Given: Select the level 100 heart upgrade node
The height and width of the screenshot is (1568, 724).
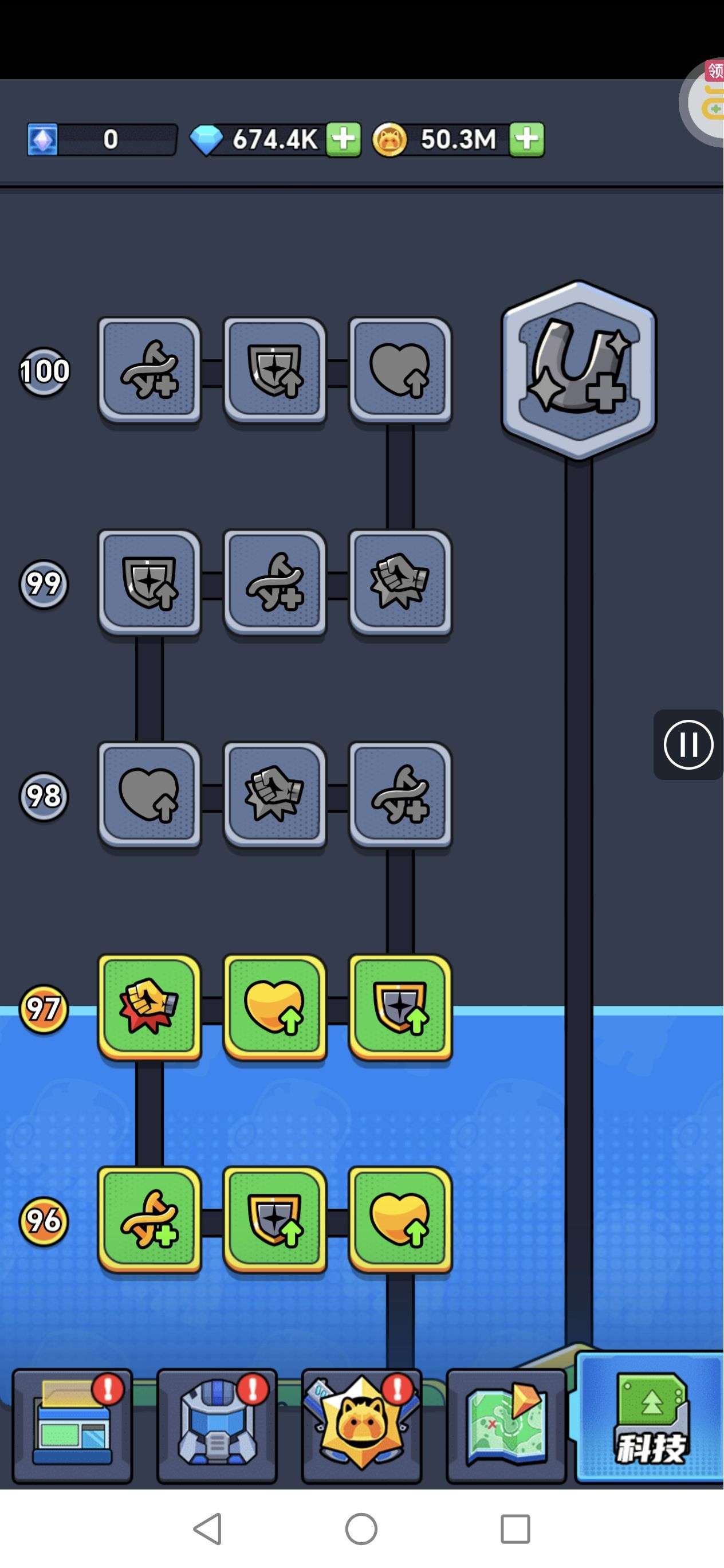Looking at the screenshot, I should pos(400,370).
